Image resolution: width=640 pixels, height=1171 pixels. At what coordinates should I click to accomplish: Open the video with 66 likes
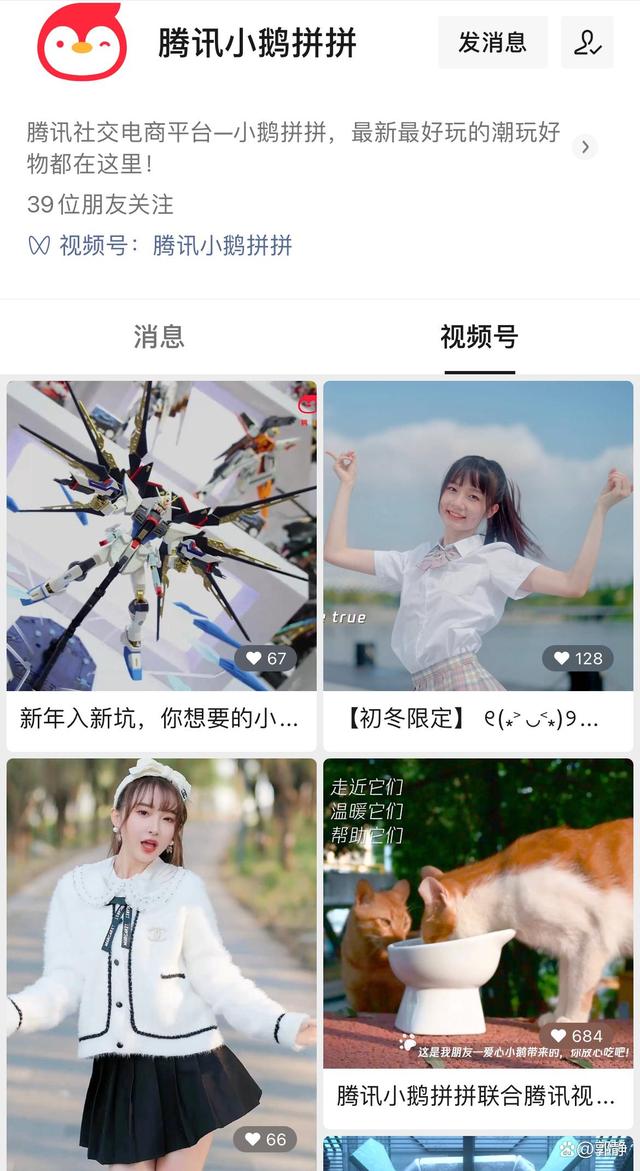[161, 963]
